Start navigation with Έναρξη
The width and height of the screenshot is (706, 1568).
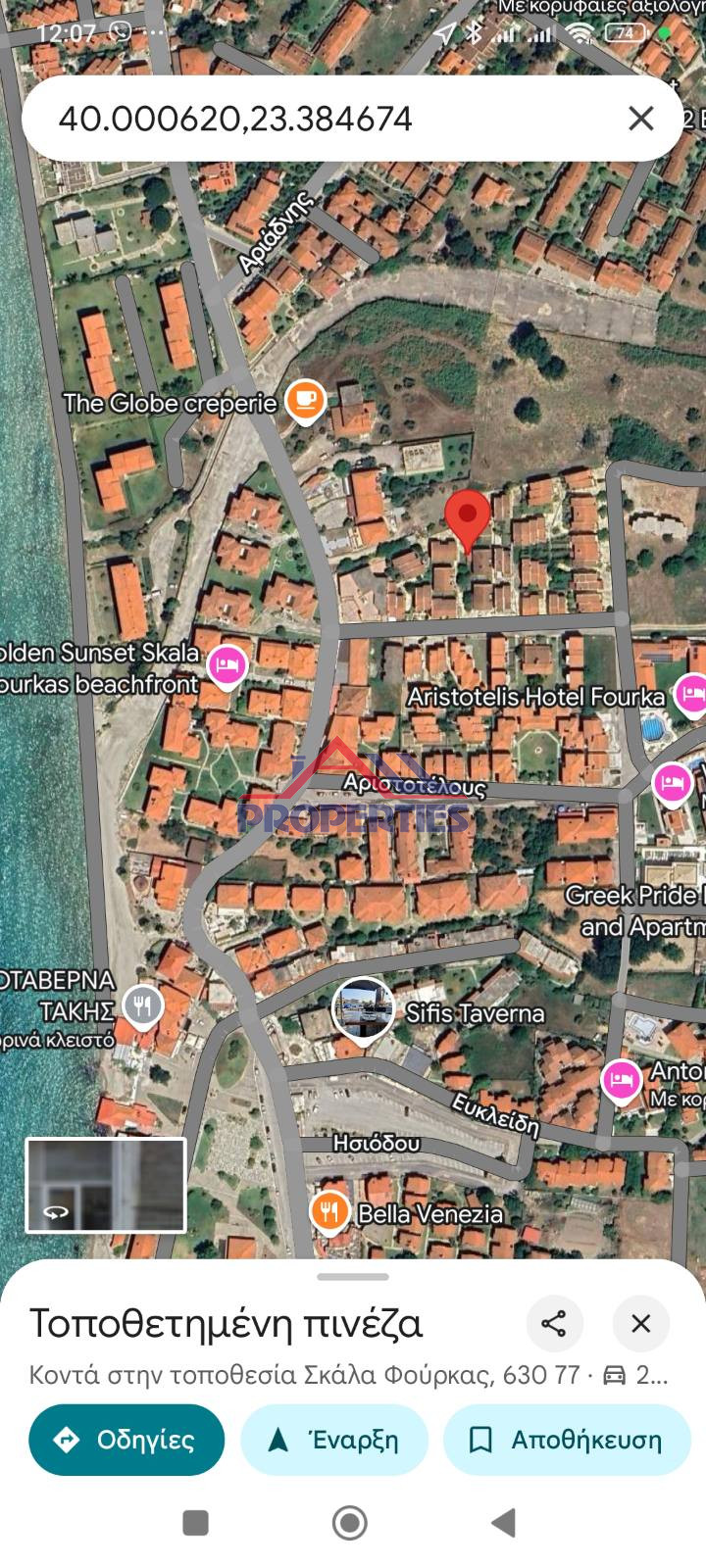click(x=334, y=1440)
